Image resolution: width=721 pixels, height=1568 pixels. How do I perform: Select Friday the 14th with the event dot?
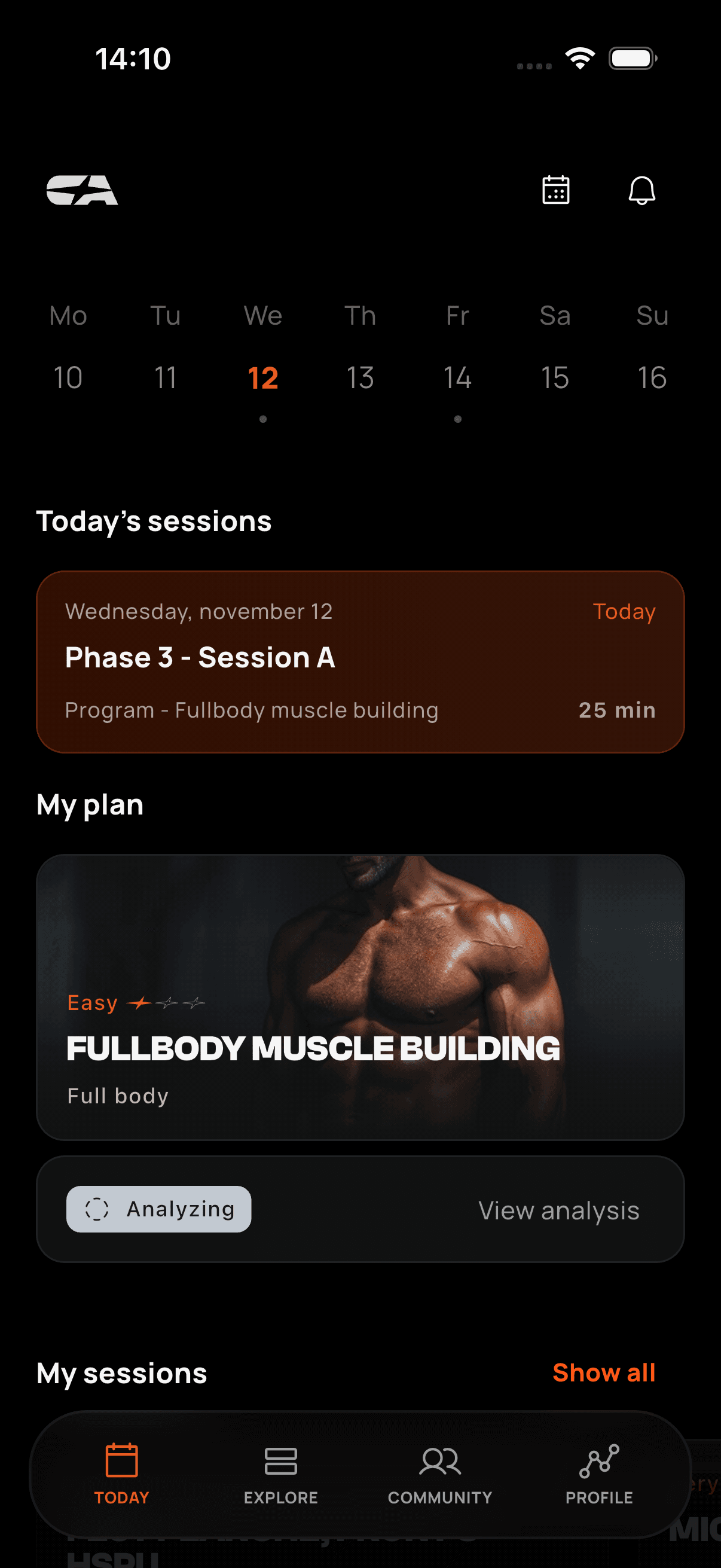pyautogui.click(x=457, y=377)
